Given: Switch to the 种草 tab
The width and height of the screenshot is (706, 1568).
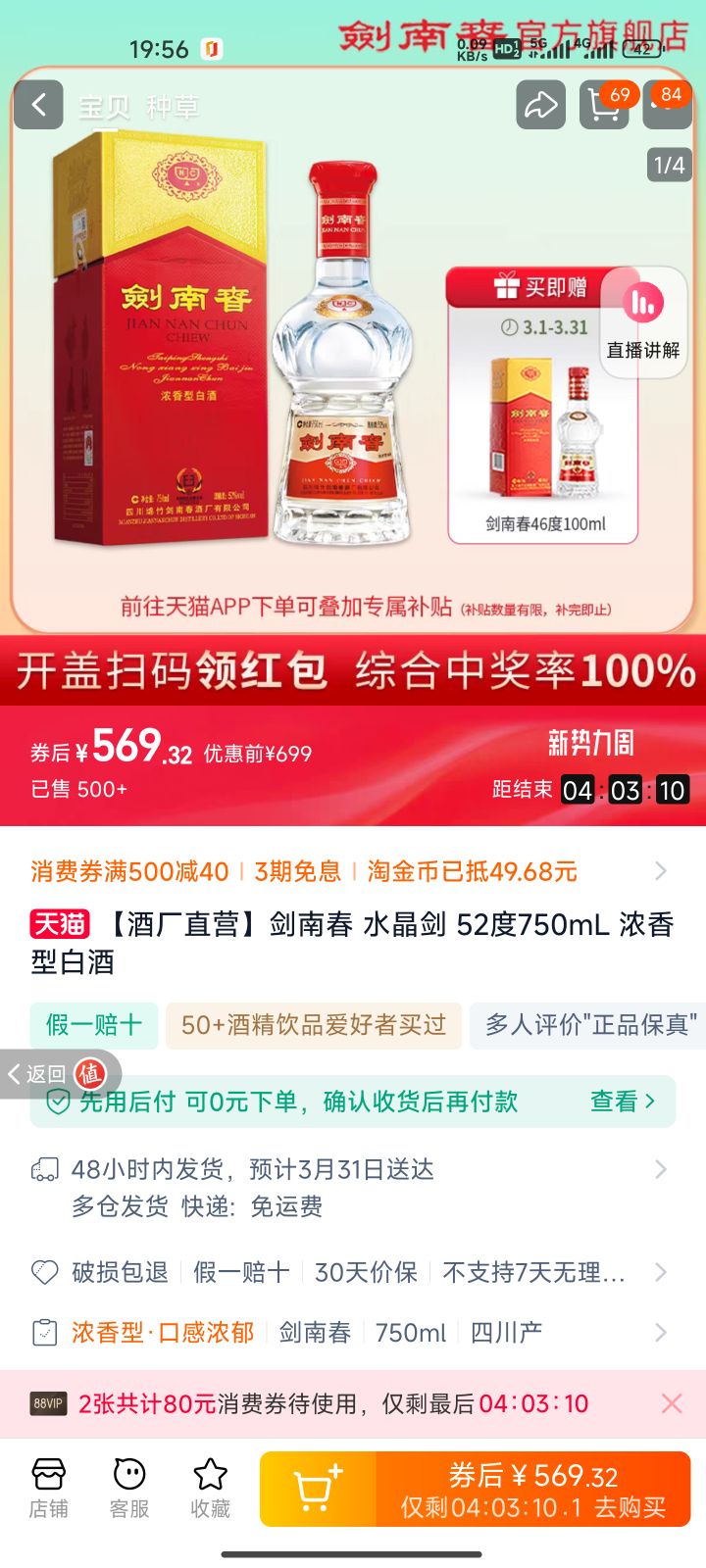Looking at the screenshot, I should click(x=173, y=107).
